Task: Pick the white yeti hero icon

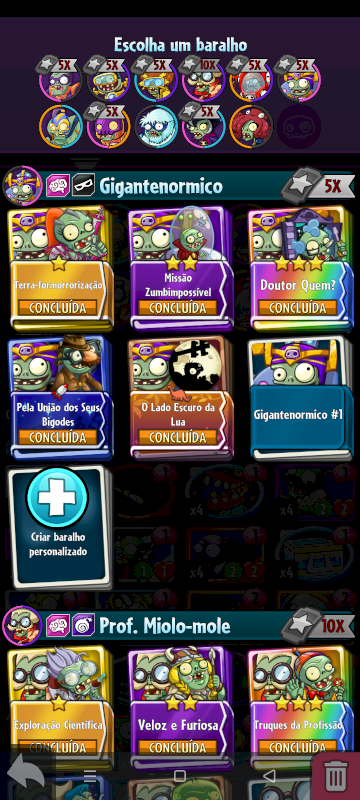Action: tap(156, 126)
